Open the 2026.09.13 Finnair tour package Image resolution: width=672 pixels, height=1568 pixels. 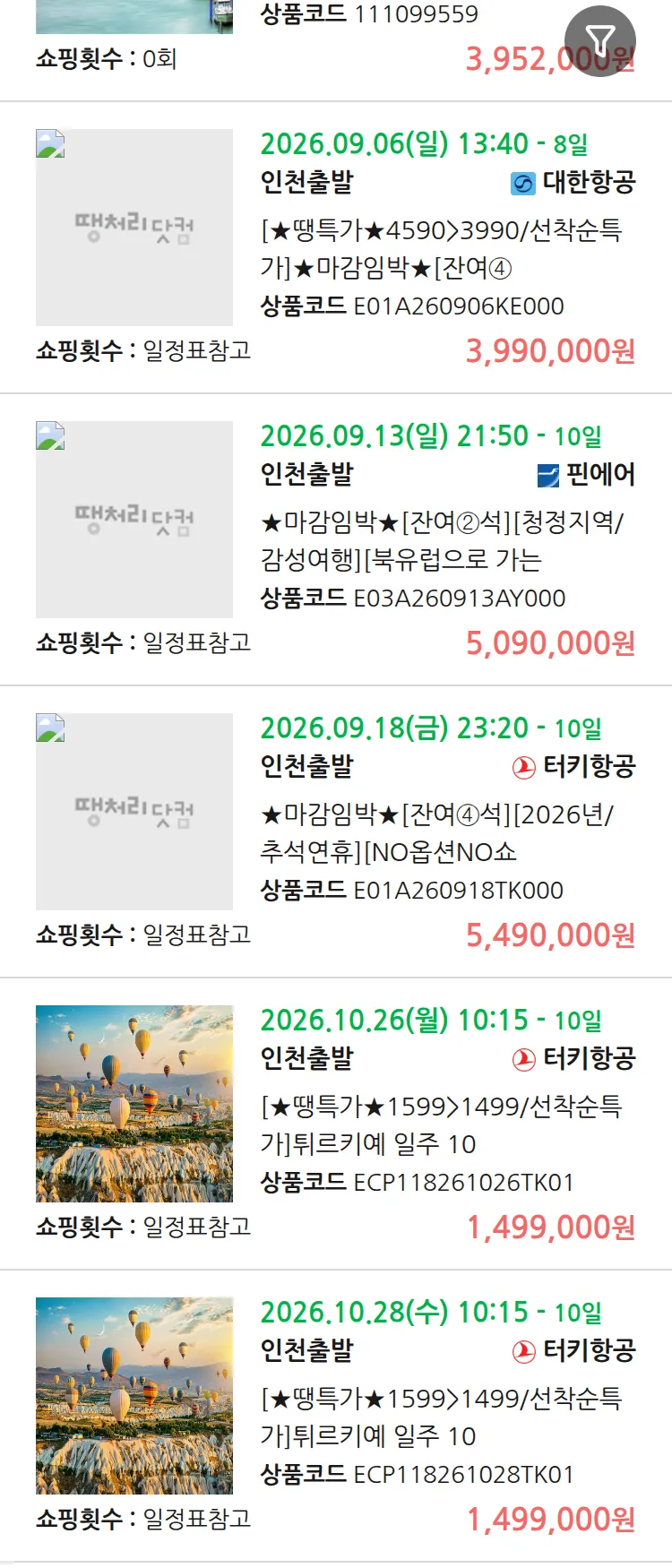(x=336, y=539)
